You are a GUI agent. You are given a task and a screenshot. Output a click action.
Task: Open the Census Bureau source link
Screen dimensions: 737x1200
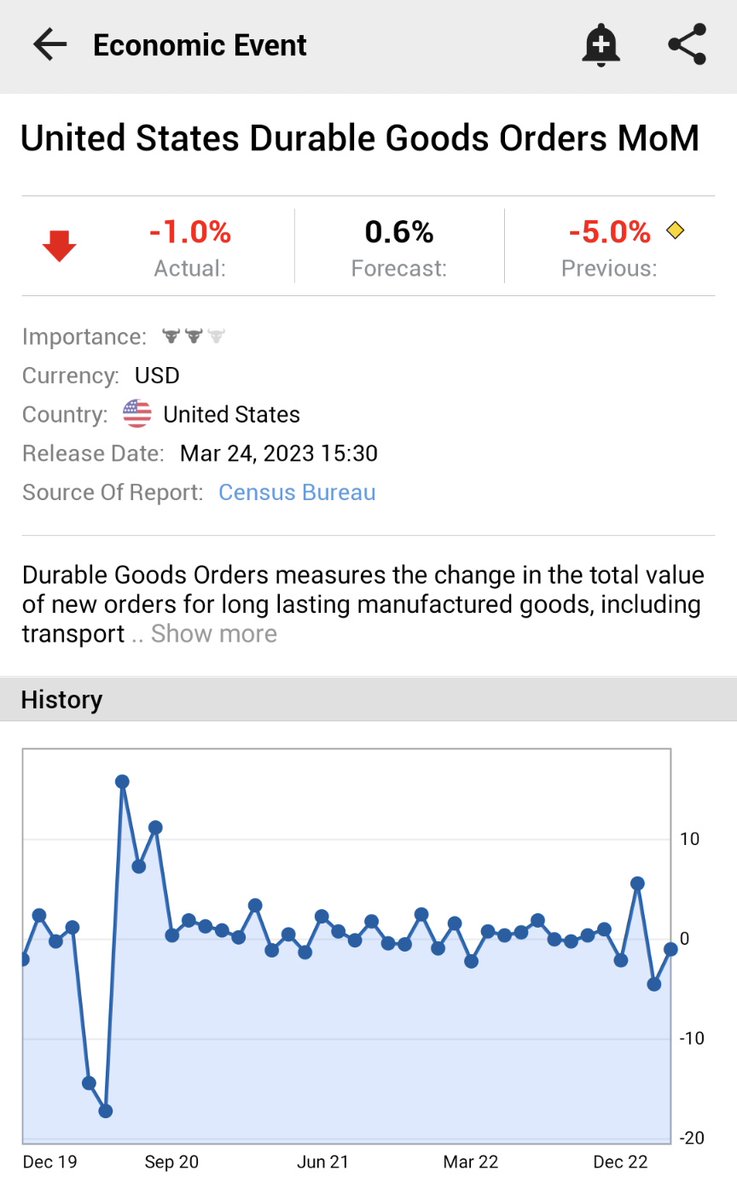[297, 492]
